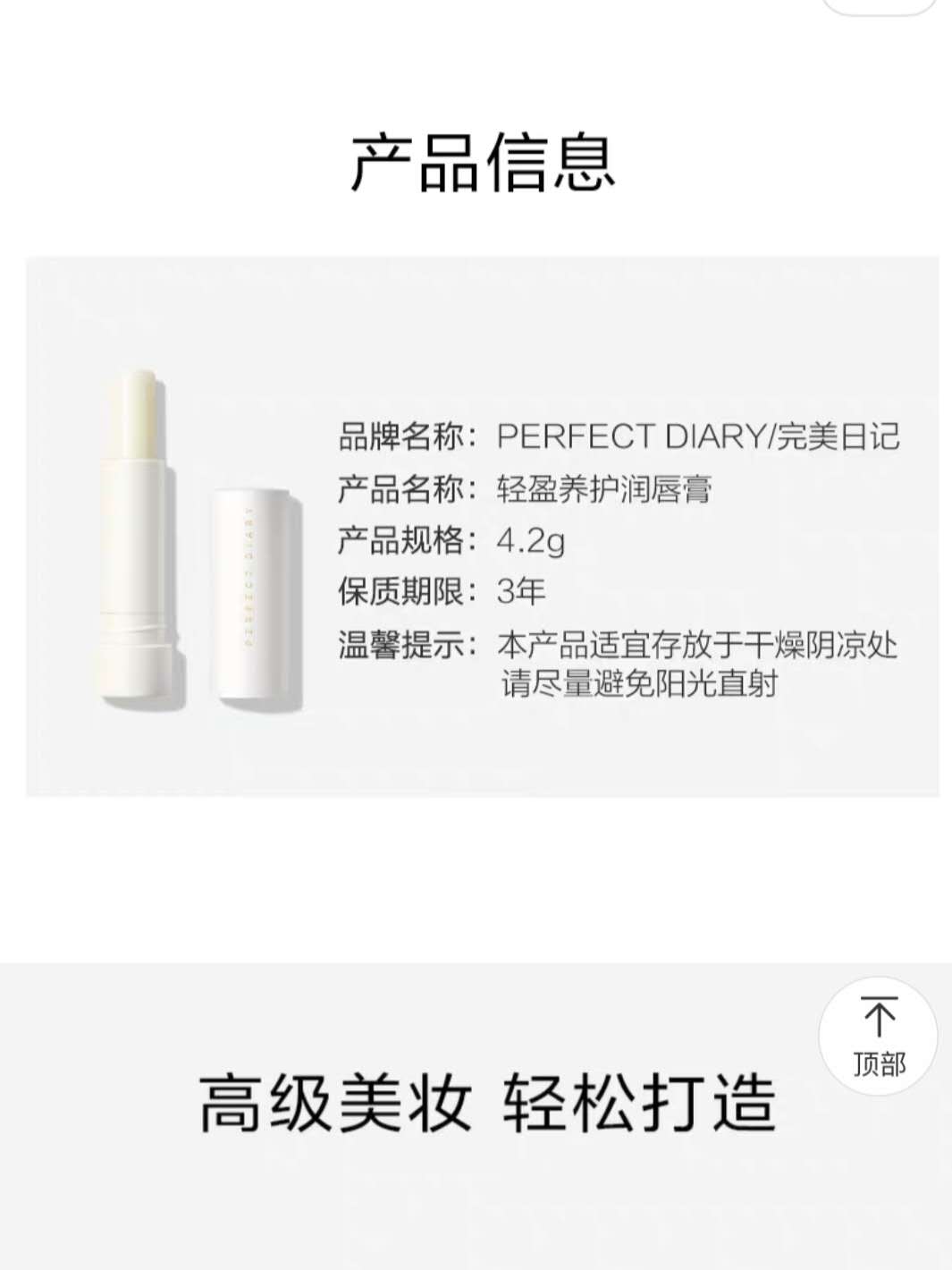Tap the 顶部 back-to-top button
Image resolution: width=952 pixels, height=1270 pixels.
(x=878, y=1037)
